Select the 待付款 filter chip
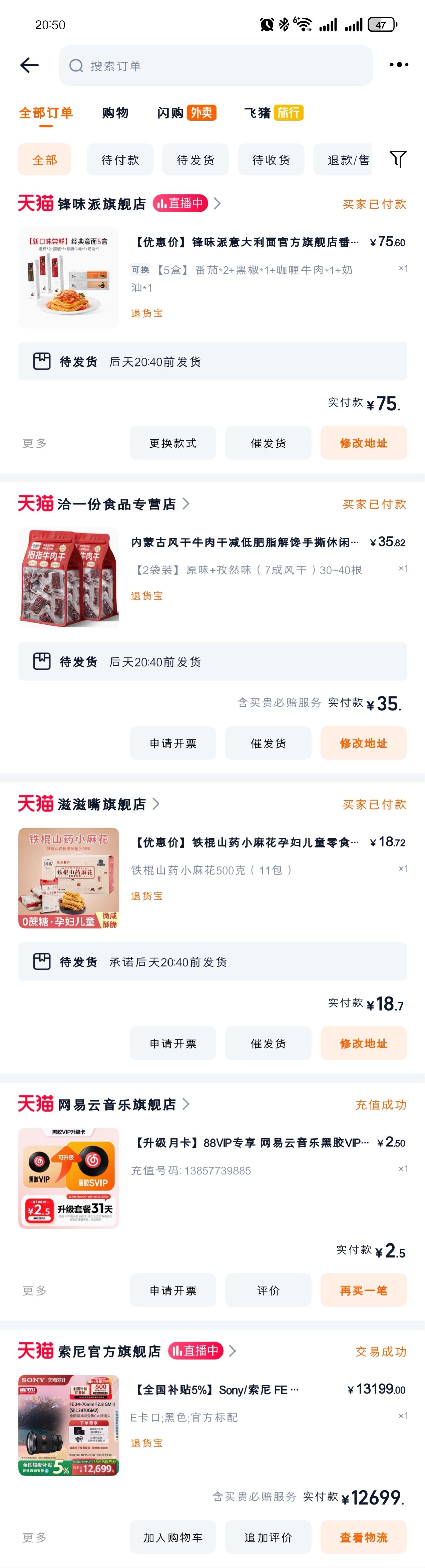The width and height of the screenshot is (425, 1568). coord(120,160)
